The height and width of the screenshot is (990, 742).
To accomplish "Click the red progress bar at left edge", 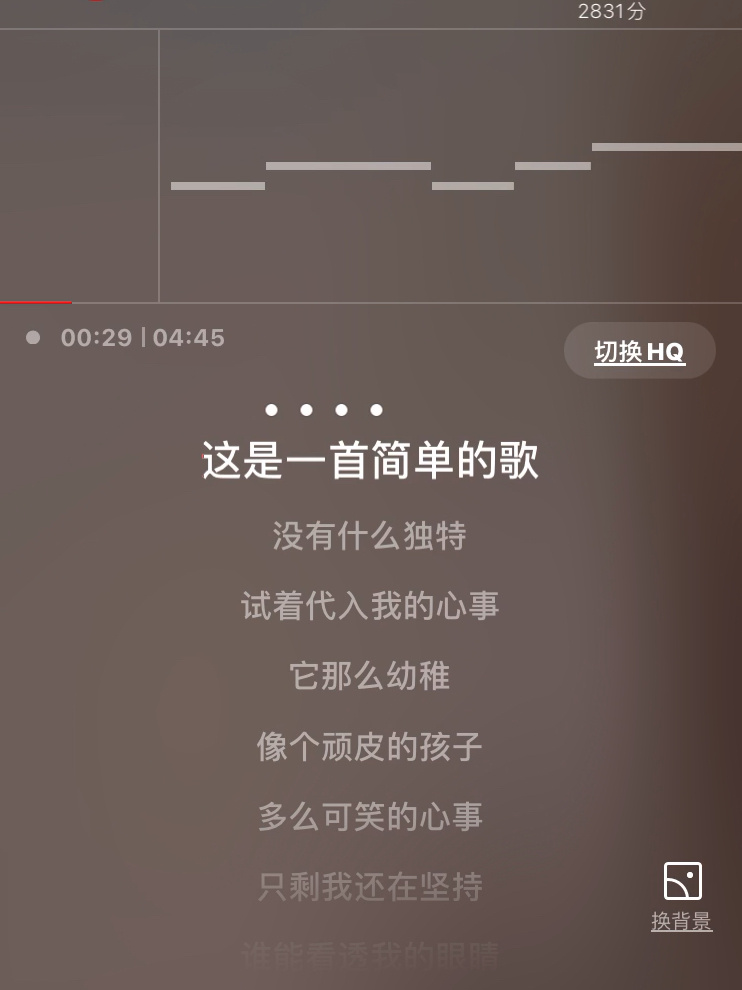I will [x=37, y=300].
